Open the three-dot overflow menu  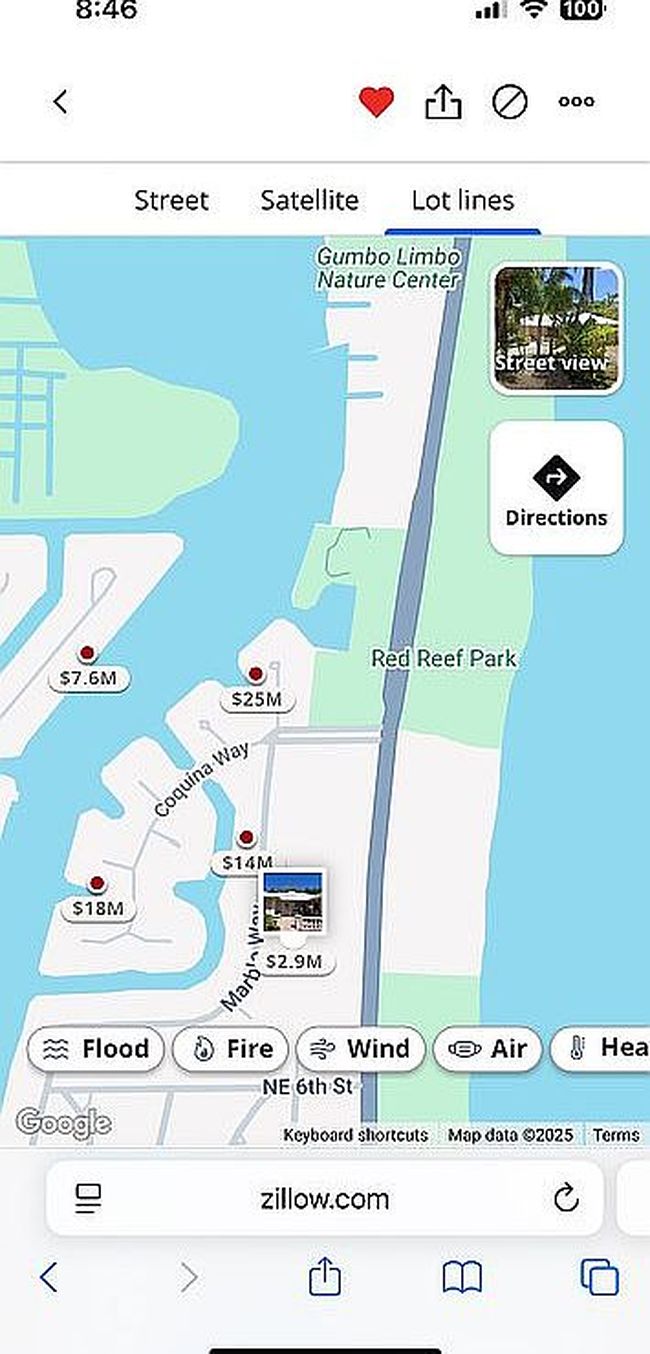tap(576, 101)
